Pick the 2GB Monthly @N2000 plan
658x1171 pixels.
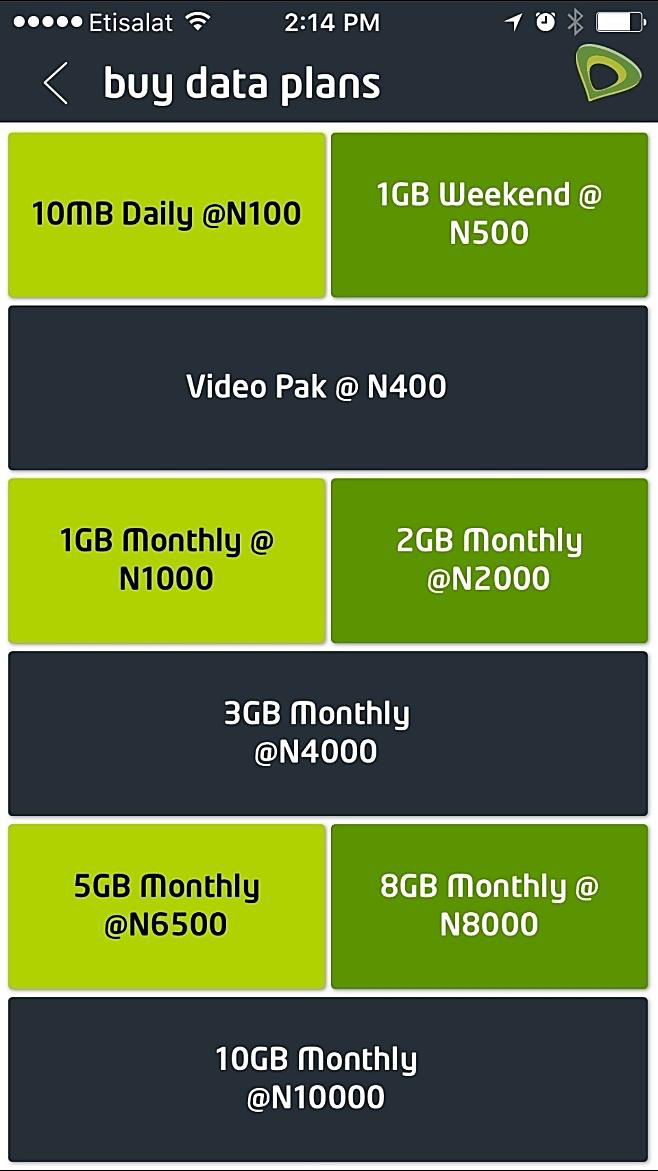(489, 560)
